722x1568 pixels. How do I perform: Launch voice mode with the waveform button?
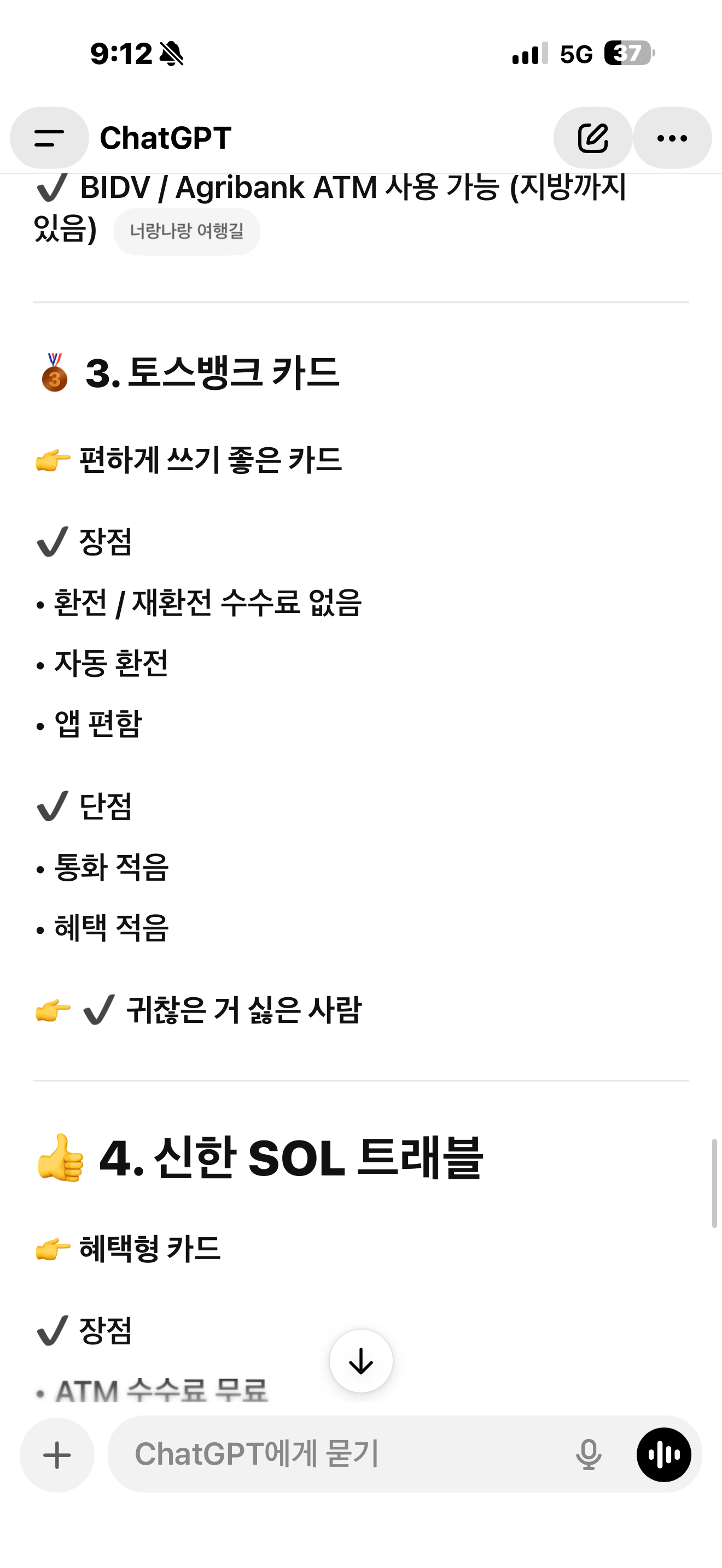(663, 1455)
